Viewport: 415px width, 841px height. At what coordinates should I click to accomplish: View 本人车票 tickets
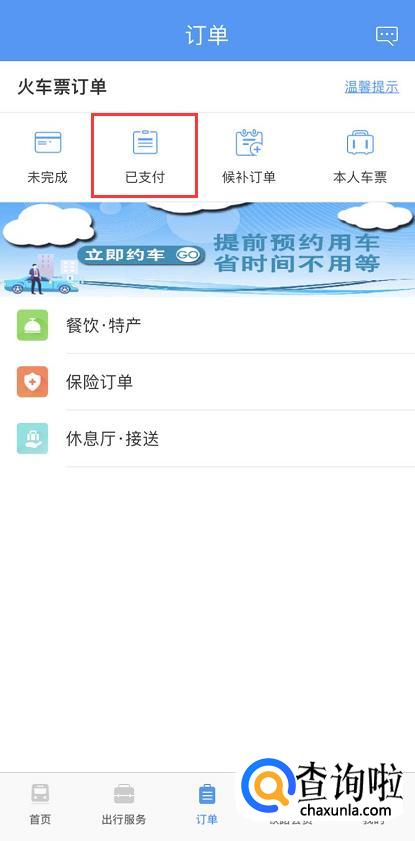tap(360, 156)
